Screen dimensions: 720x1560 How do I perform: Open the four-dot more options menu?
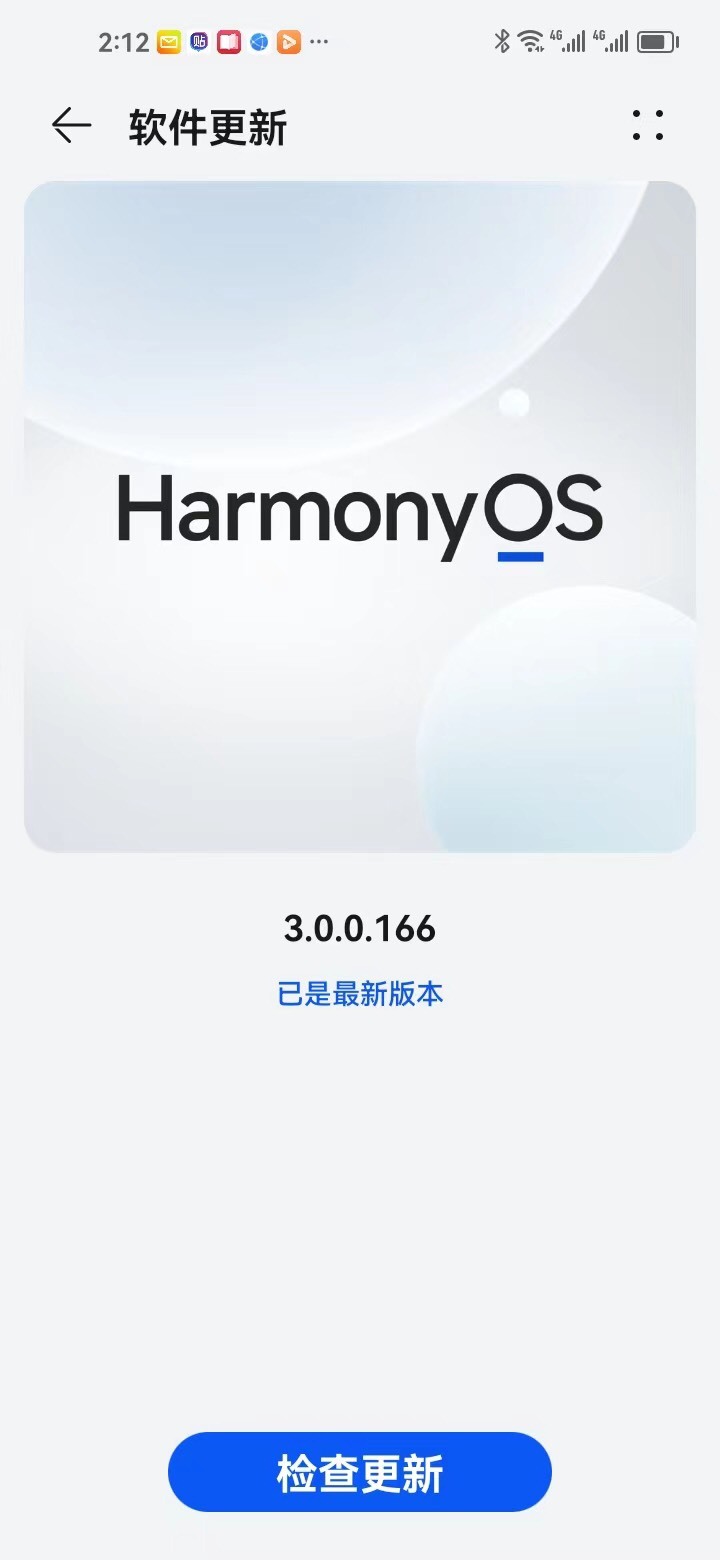647,126
